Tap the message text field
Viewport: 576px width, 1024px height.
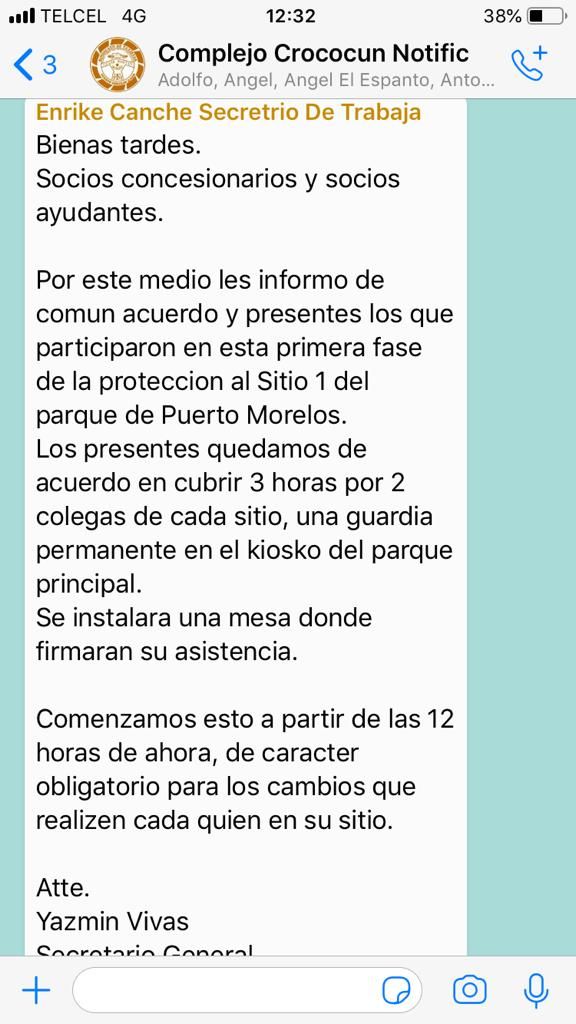247,991
